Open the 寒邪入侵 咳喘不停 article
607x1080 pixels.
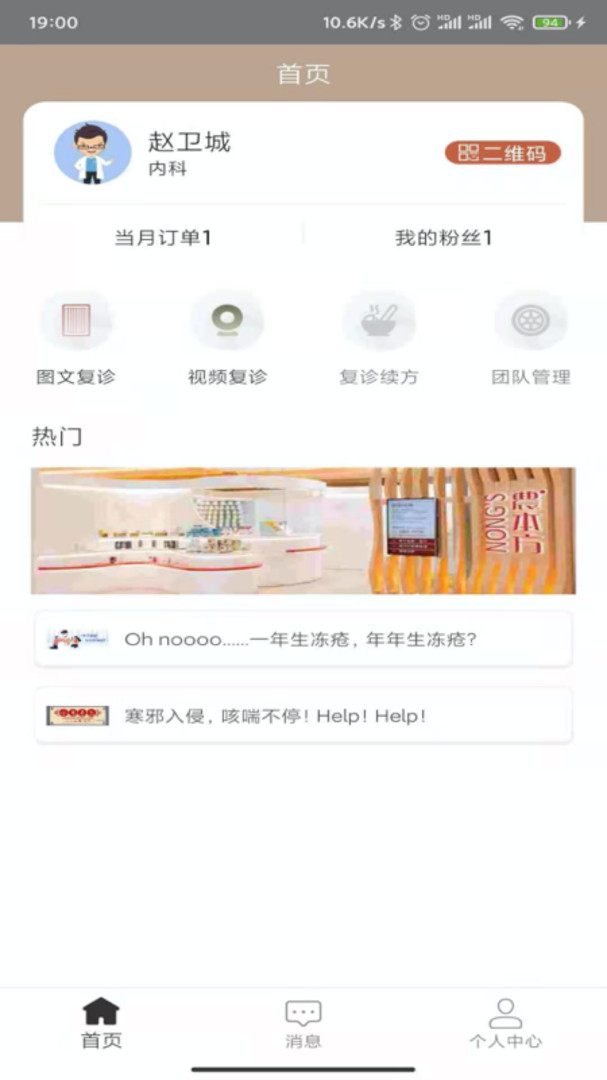pyautogui.click(x=303, y=716)
